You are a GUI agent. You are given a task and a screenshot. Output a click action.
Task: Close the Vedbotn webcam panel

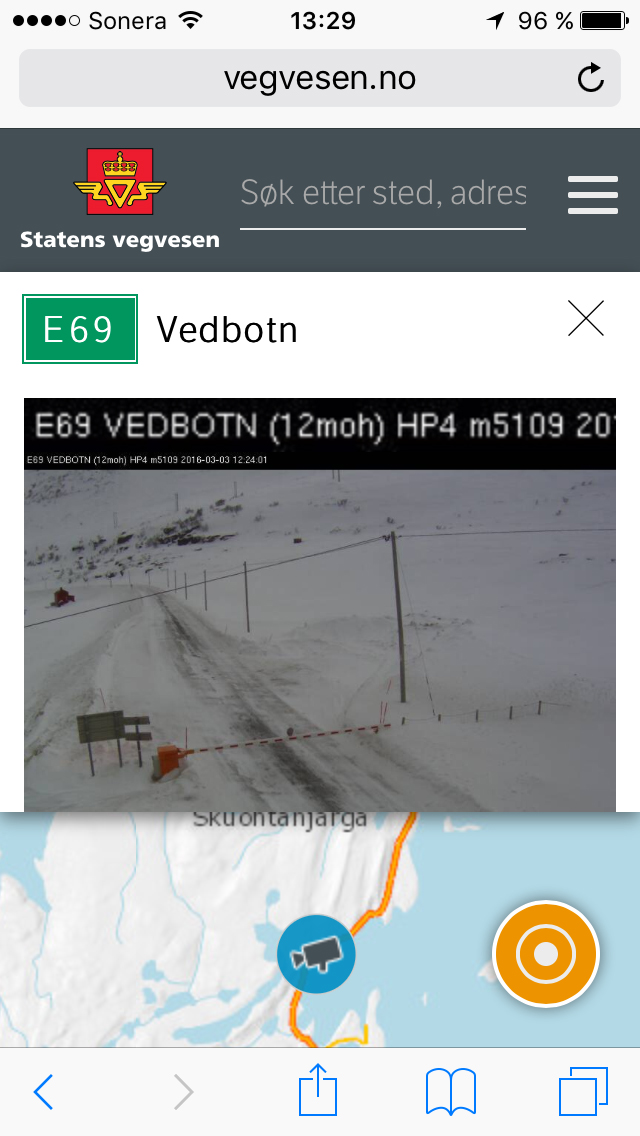[586, 318]
